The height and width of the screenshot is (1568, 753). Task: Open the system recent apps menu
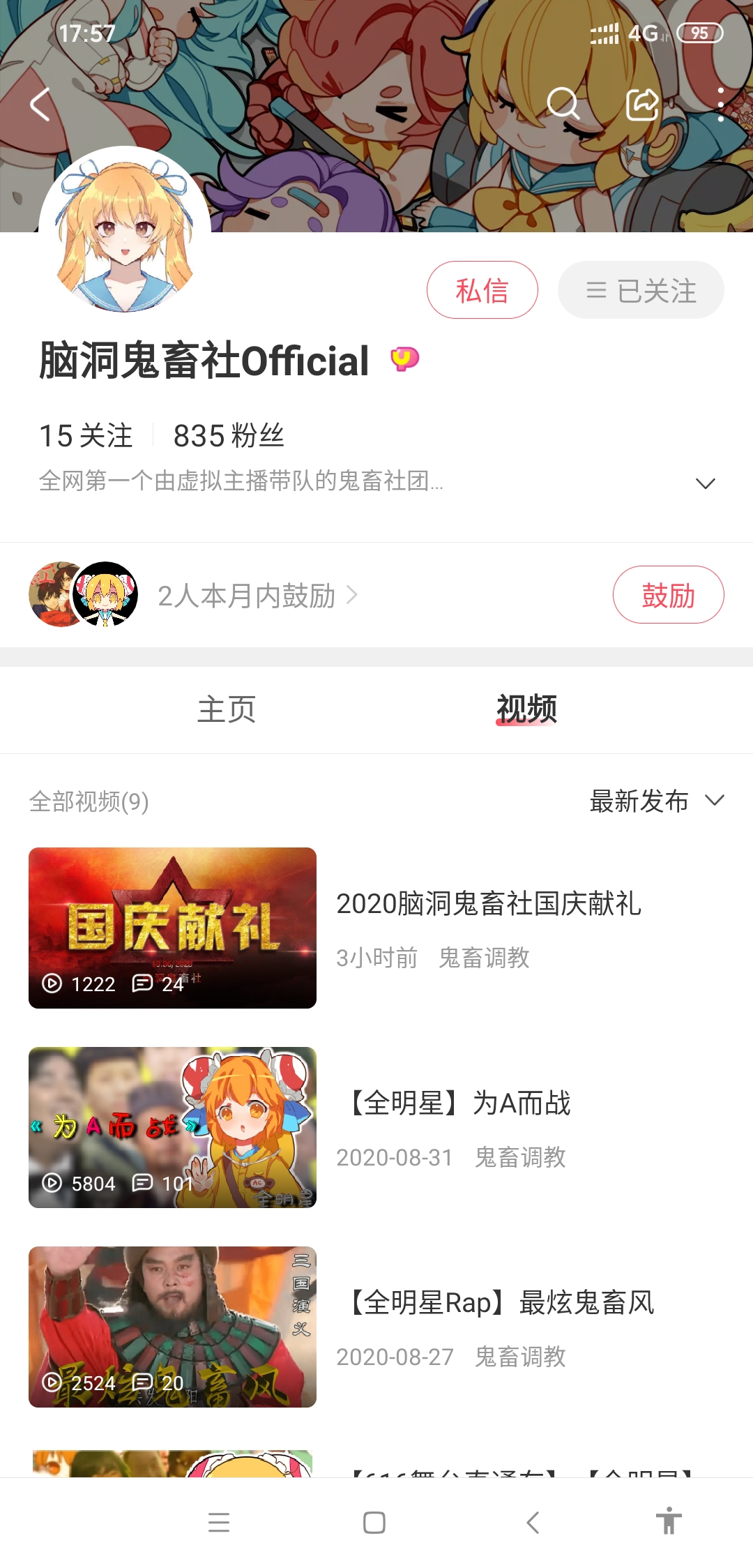(x=219, y=1523)
